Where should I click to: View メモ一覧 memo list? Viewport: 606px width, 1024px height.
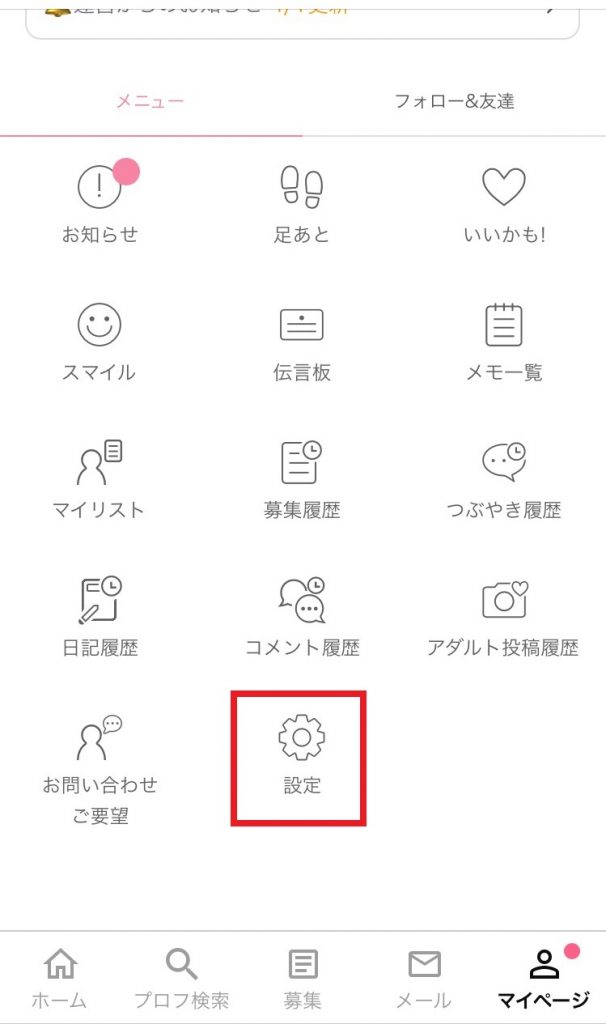[x=504, y=342]
